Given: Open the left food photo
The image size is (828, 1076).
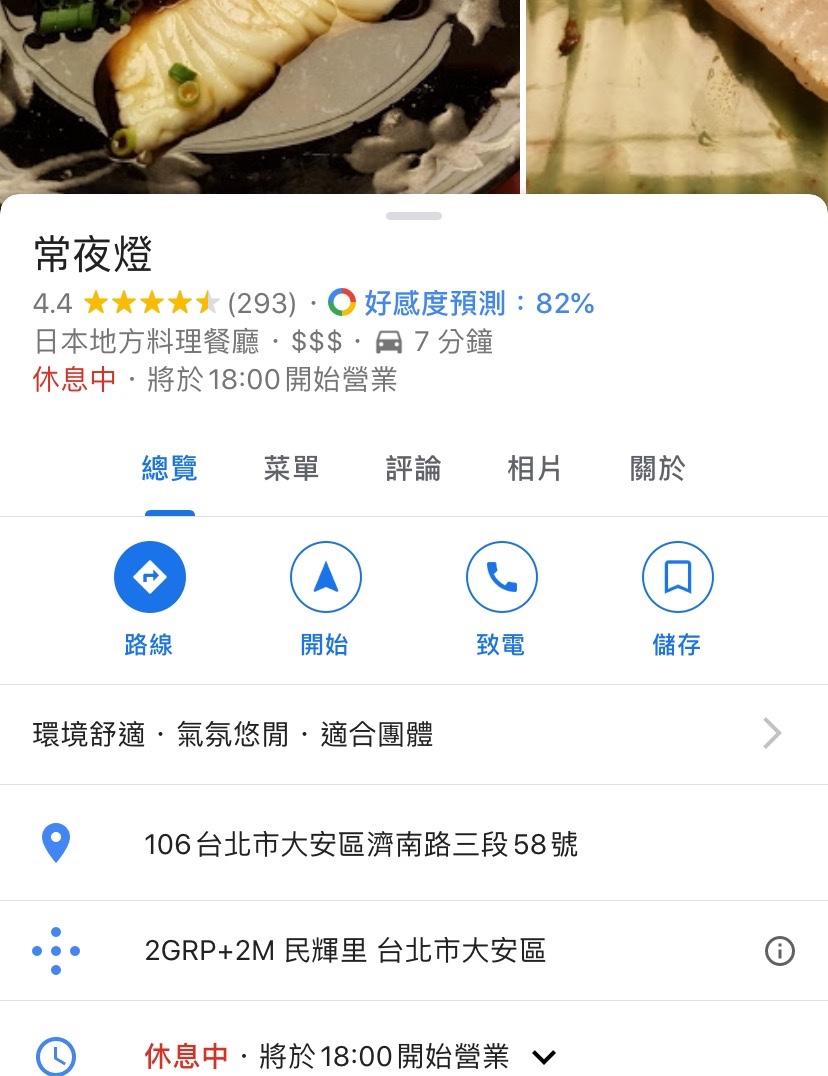Looking at the screenshot, I should [259, 95].
